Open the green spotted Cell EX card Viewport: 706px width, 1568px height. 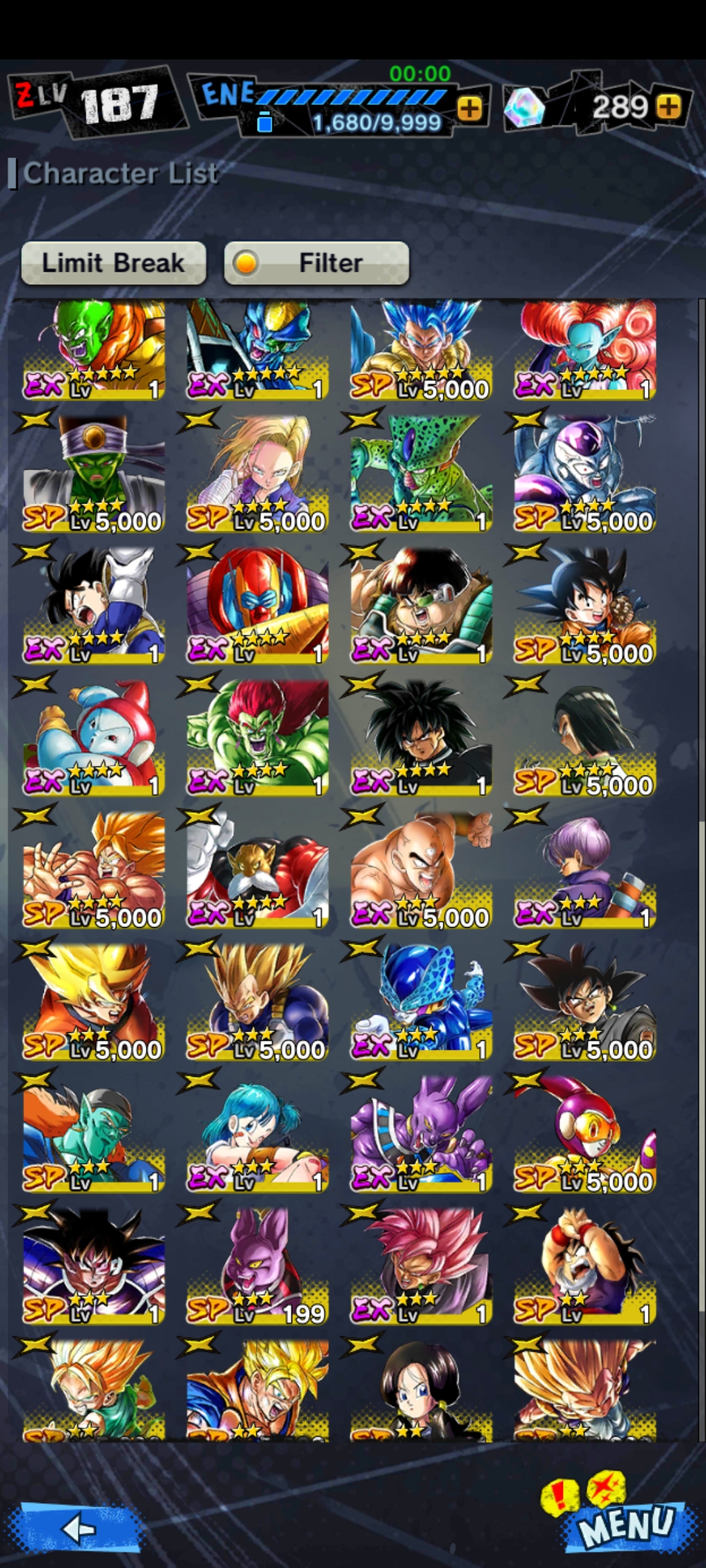421,474
